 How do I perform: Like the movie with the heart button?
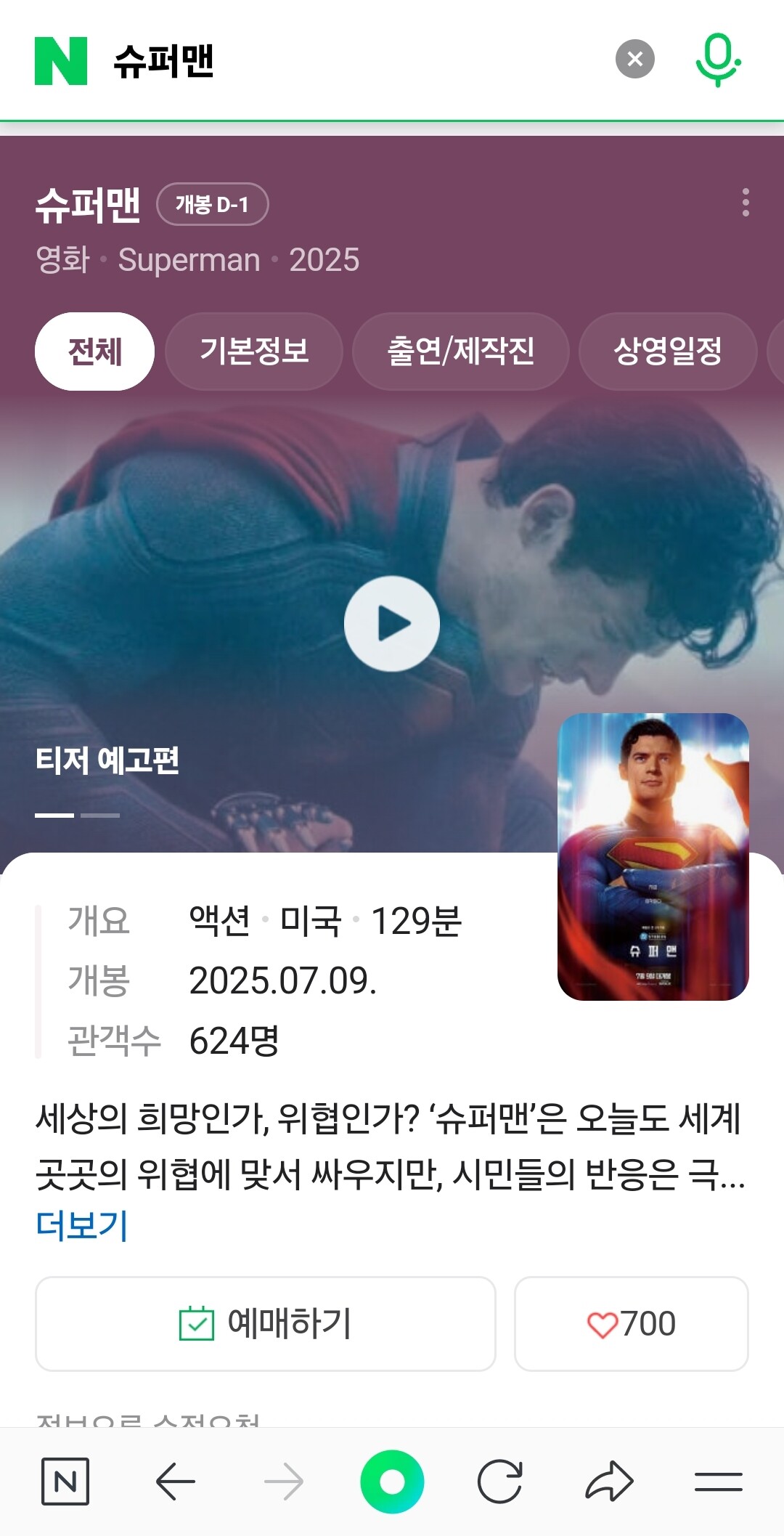(631, 1323)
